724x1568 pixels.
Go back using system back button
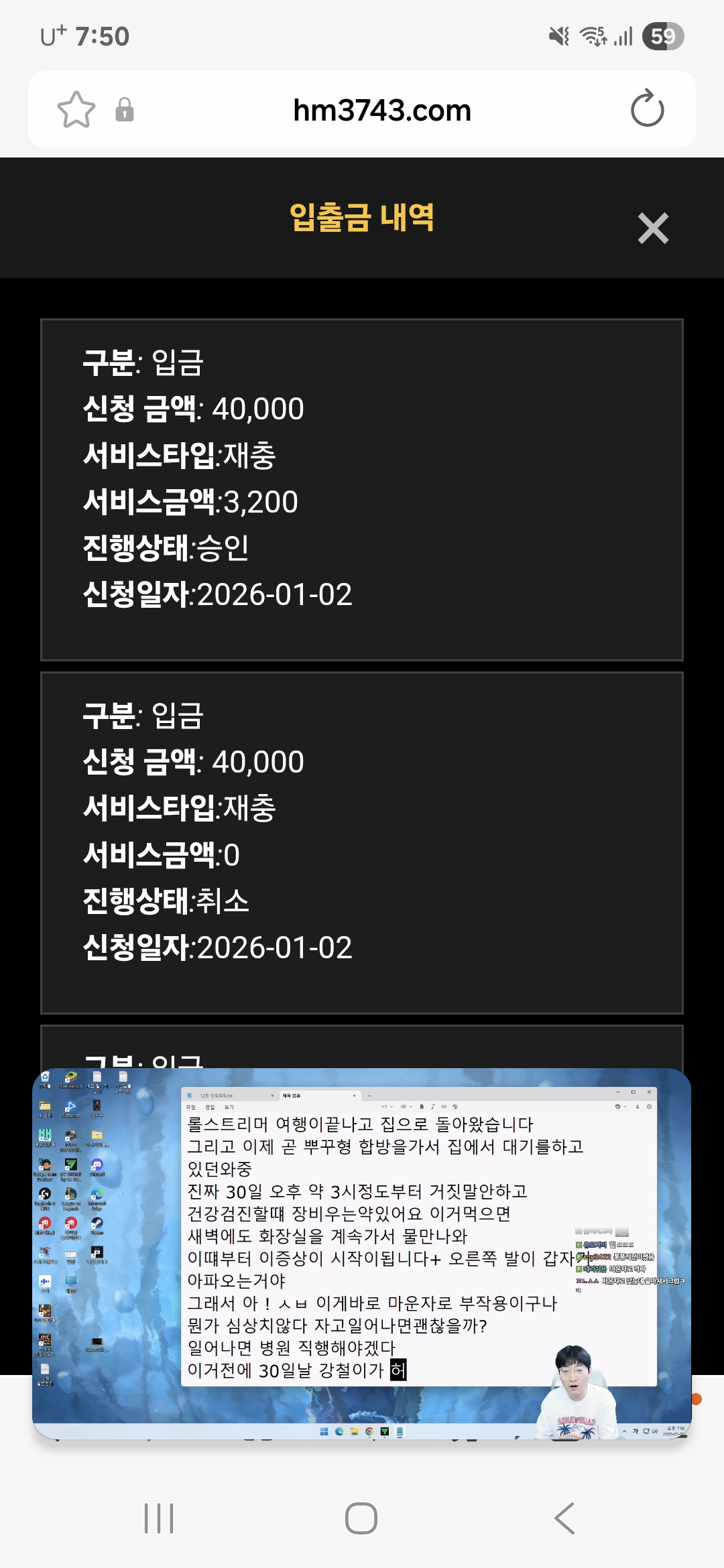[x=564, y=1518]
